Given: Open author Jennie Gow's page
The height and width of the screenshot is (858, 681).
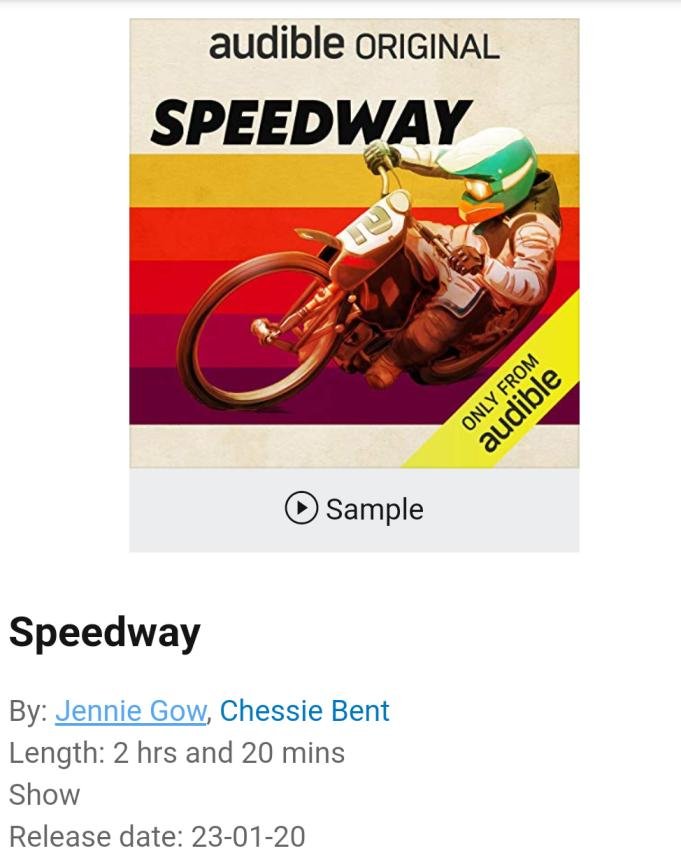Looking at the screenshot, I should pyautogui.click(x=130, y=711).
